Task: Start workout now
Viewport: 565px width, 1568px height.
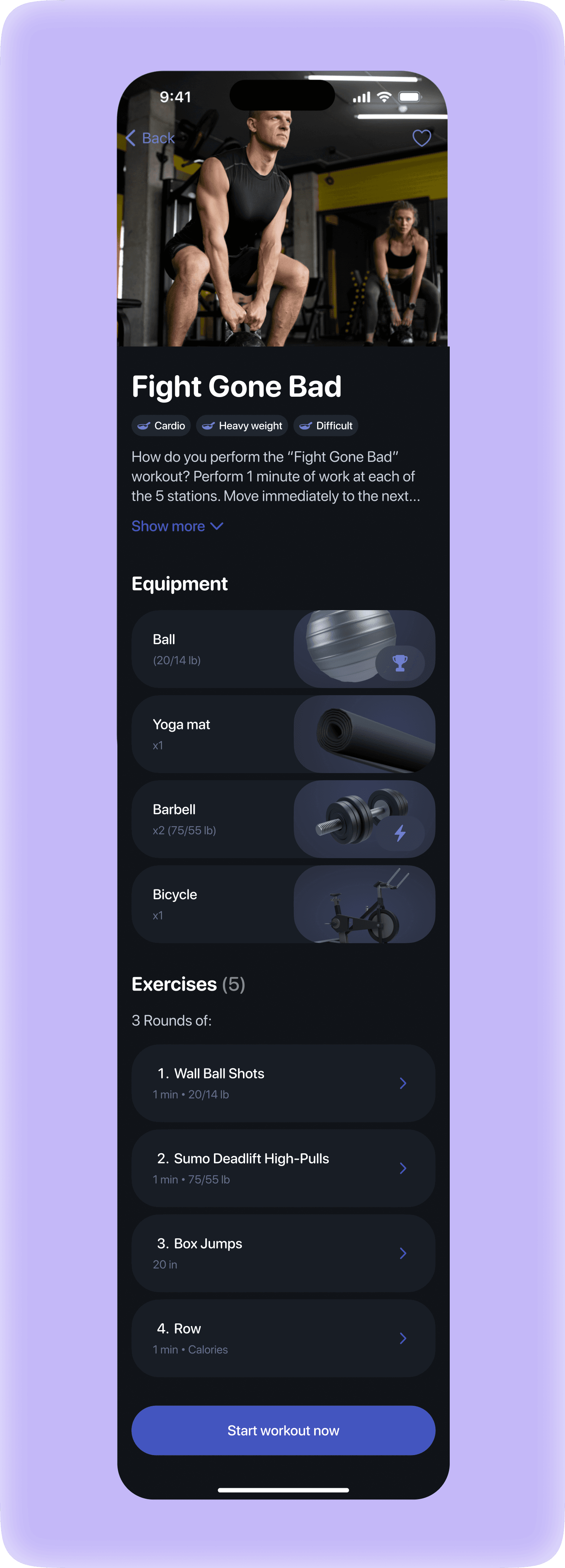Action: pyautogui.click(x=283, y=1431)
